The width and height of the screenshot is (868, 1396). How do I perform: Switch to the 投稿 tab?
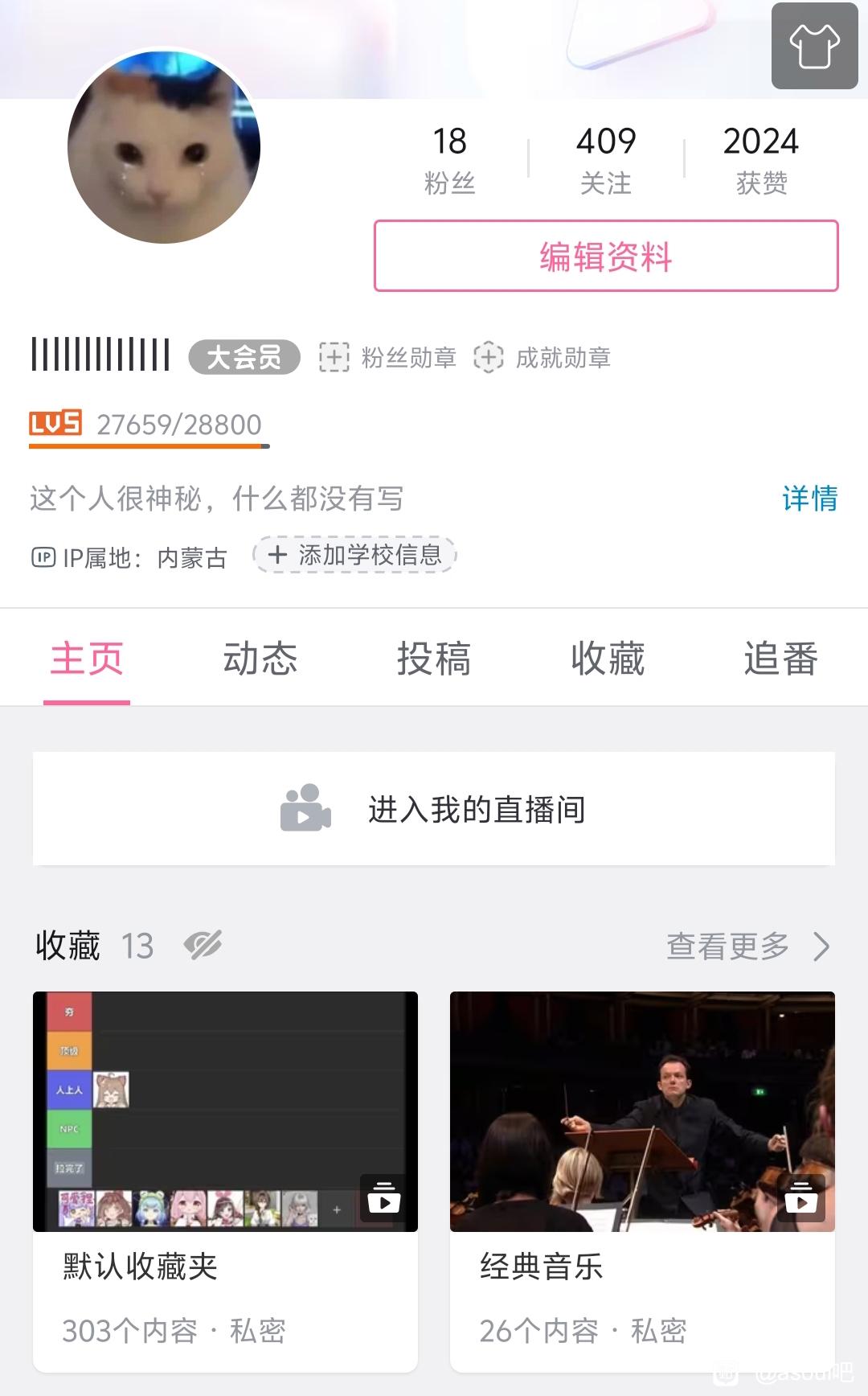(434, 659)
